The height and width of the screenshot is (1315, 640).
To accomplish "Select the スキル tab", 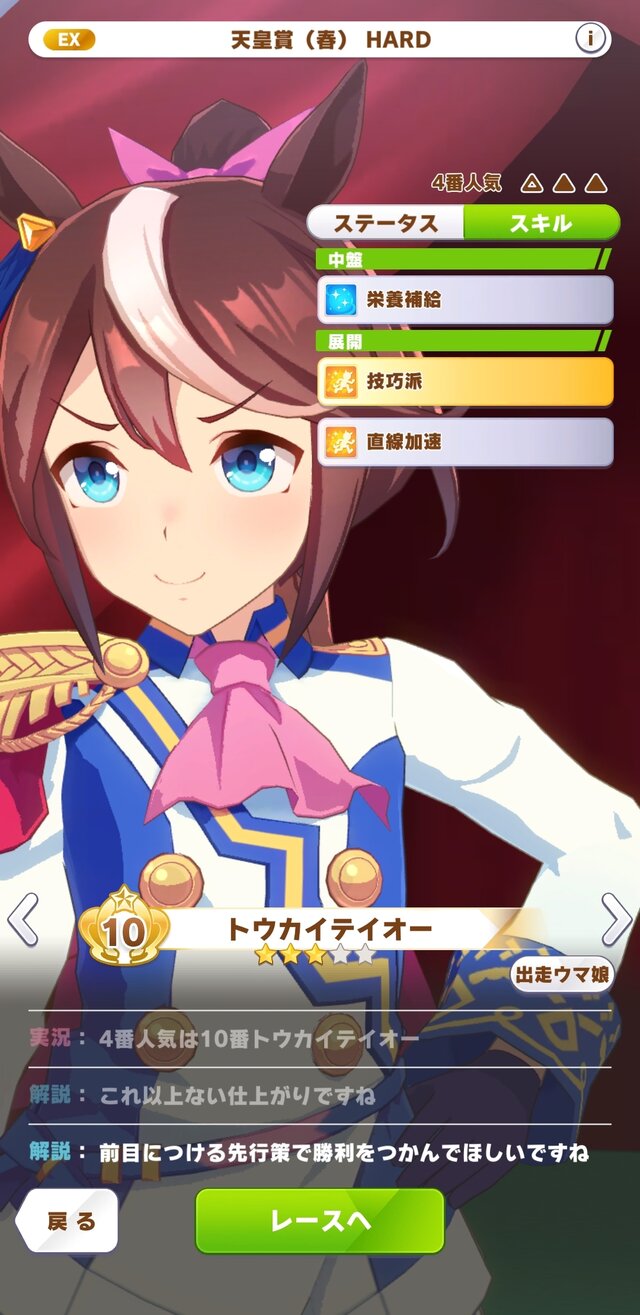I will [x=541, y=223].
